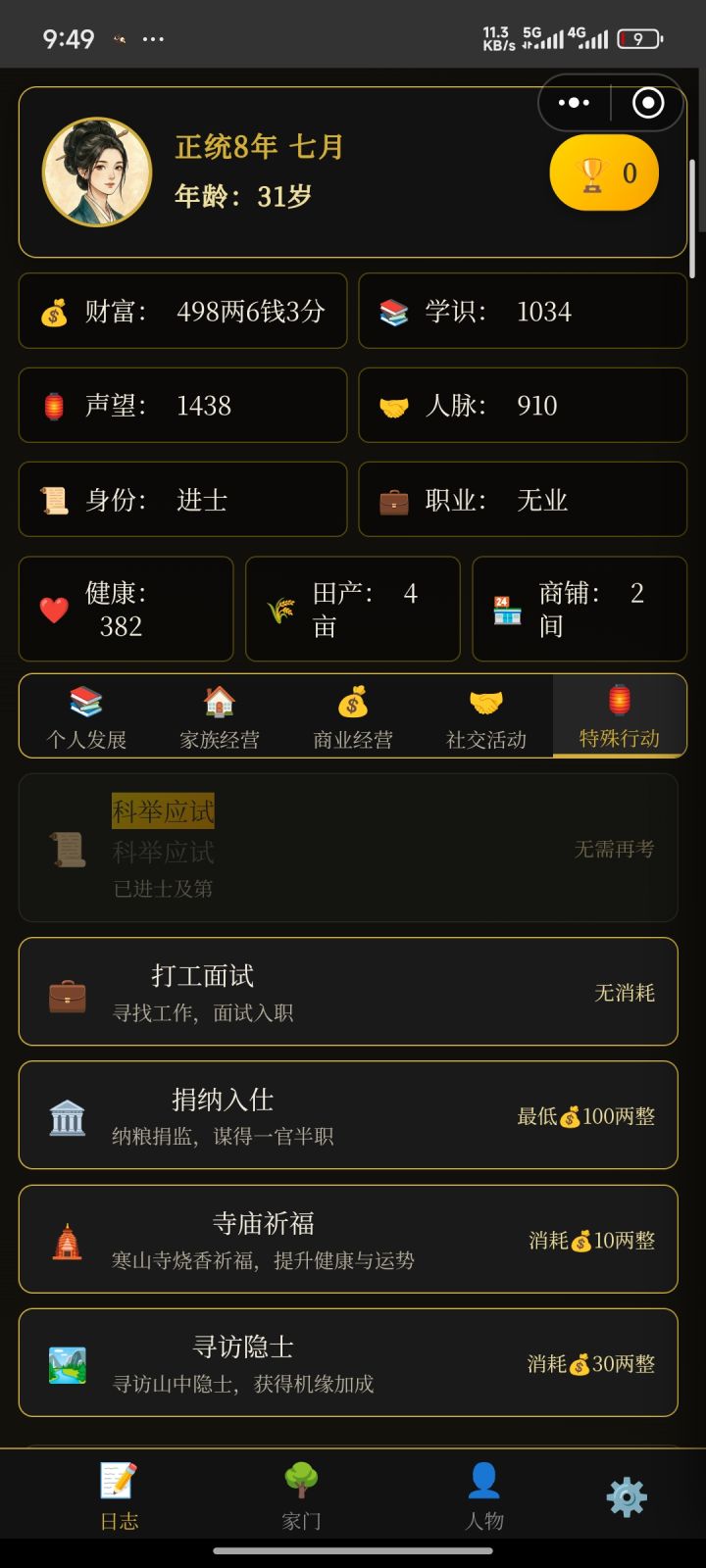Click the landscape icon on 寻访隐士
The height and width of the screenshot is (1568, 706).
click(67, 1362)
